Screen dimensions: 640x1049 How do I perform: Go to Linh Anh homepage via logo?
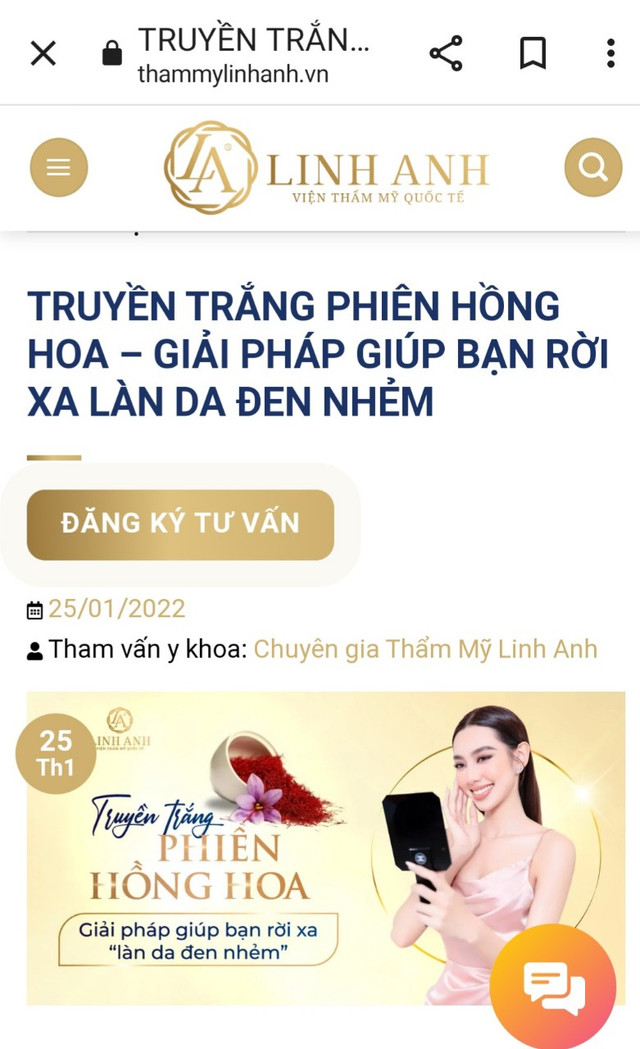(x=326, y=168)
